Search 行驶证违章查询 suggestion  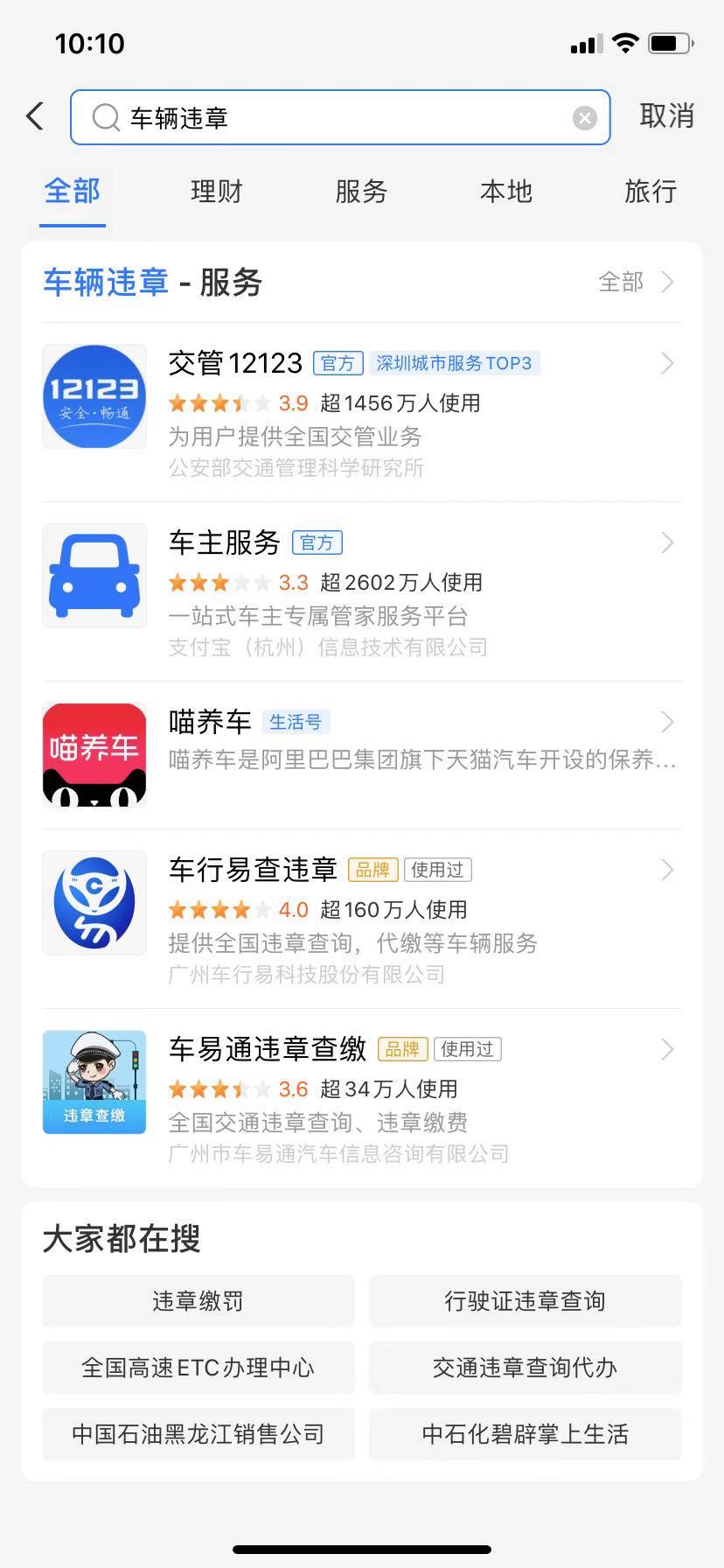(x=525, y=1301)
